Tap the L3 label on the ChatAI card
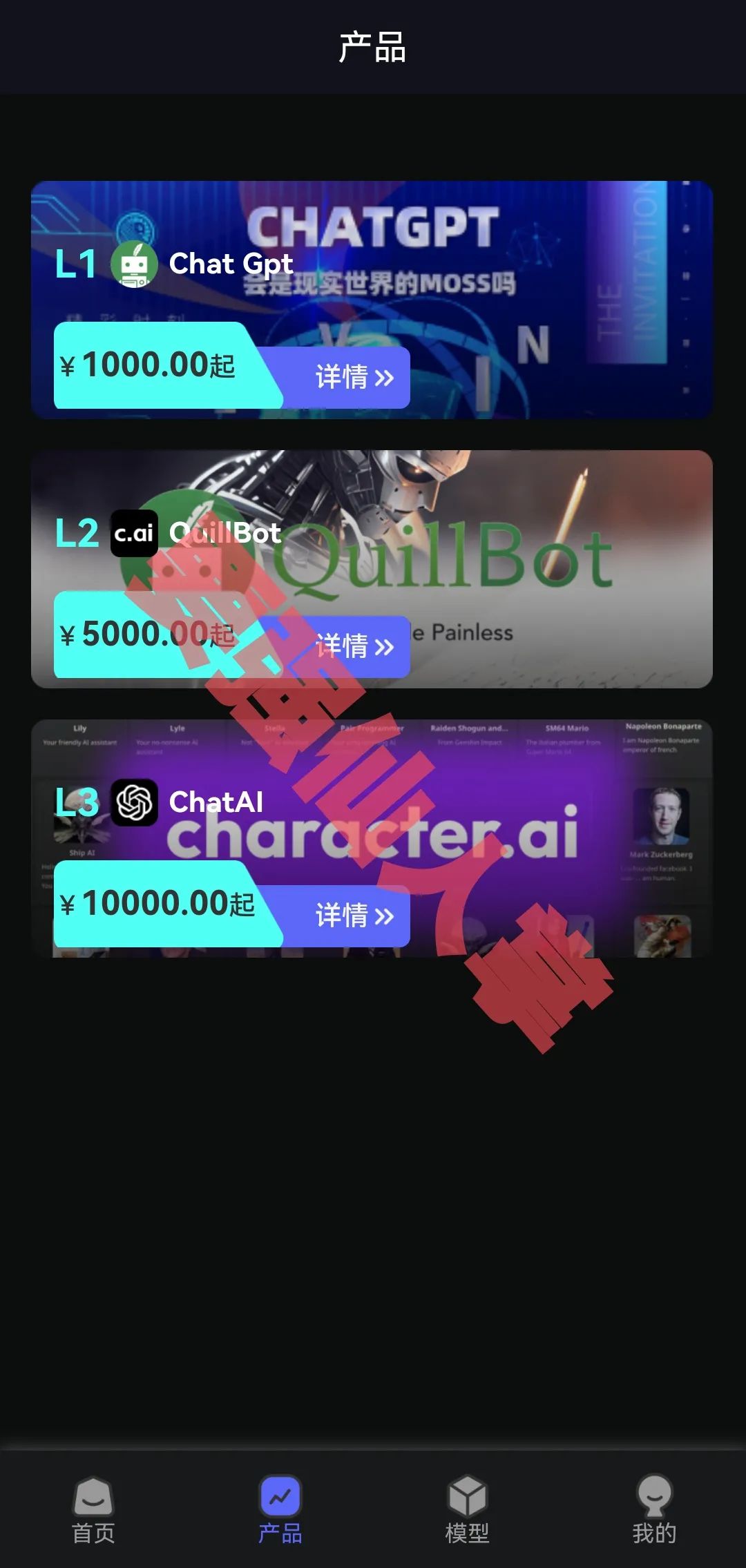The height and width of the screenshot is (1568, 746). click(76, 801)
